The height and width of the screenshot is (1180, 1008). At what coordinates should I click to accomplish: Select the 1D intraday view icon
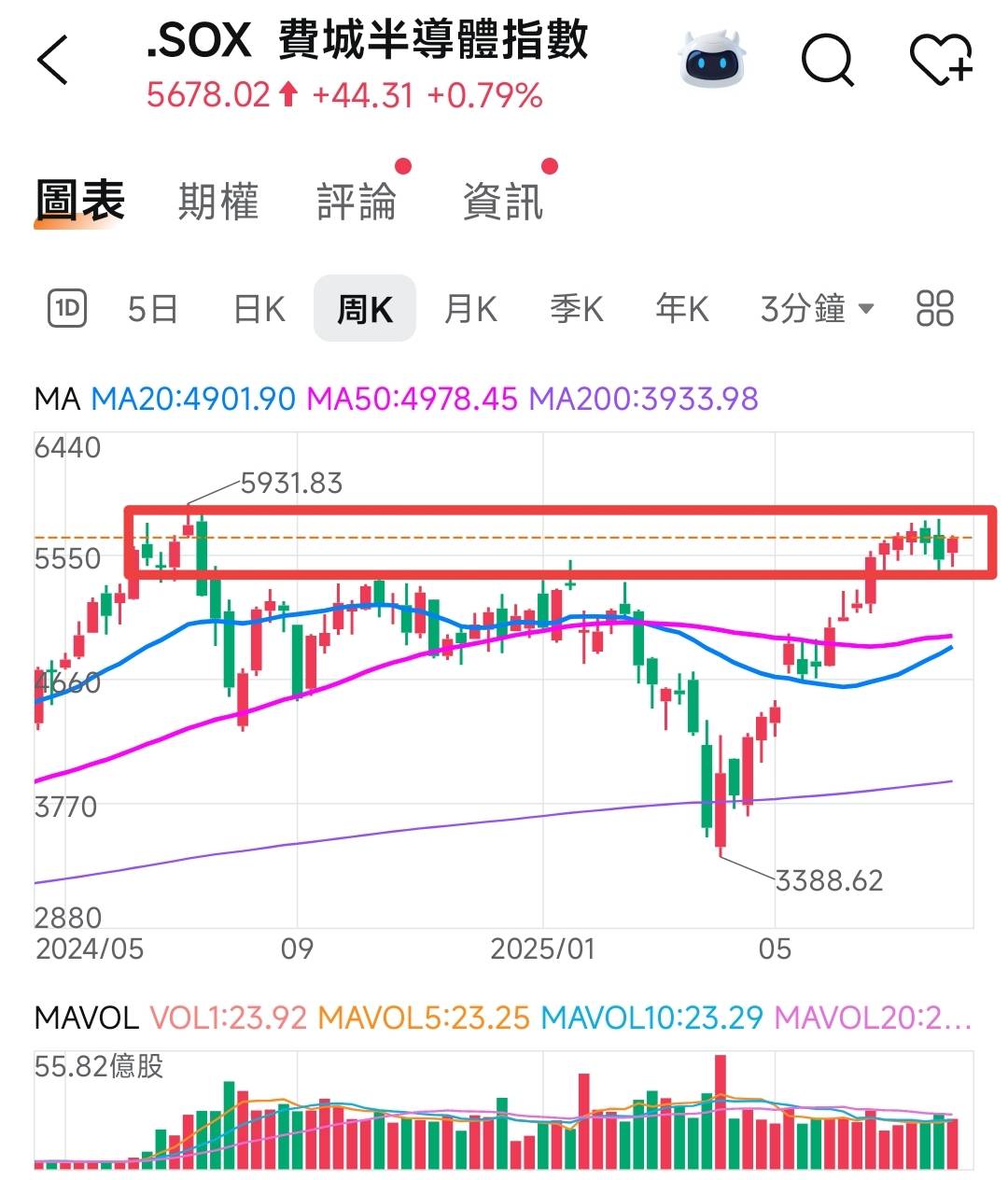[x=67, y=308]
